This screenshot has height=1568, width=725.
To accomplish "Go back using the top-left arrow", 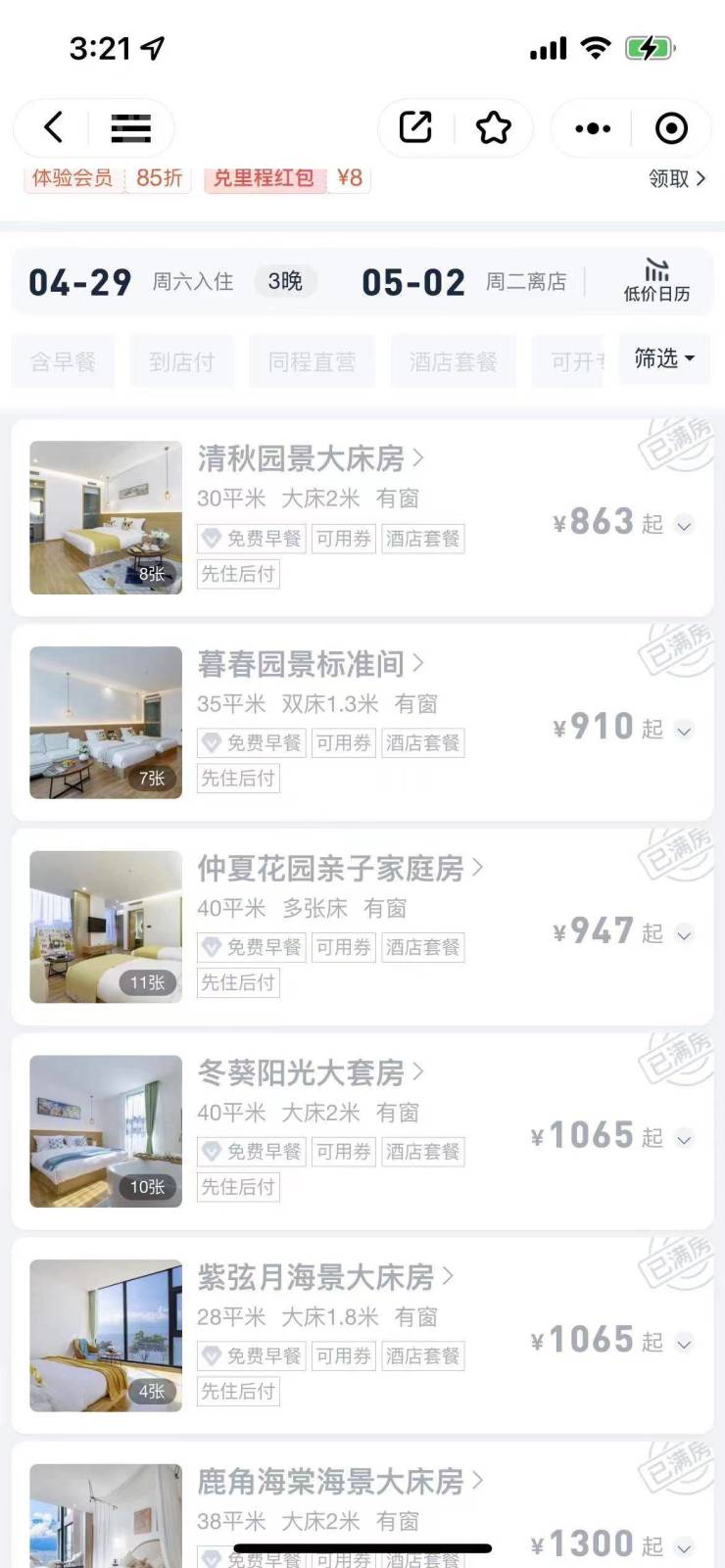I will tap(54, 127).
